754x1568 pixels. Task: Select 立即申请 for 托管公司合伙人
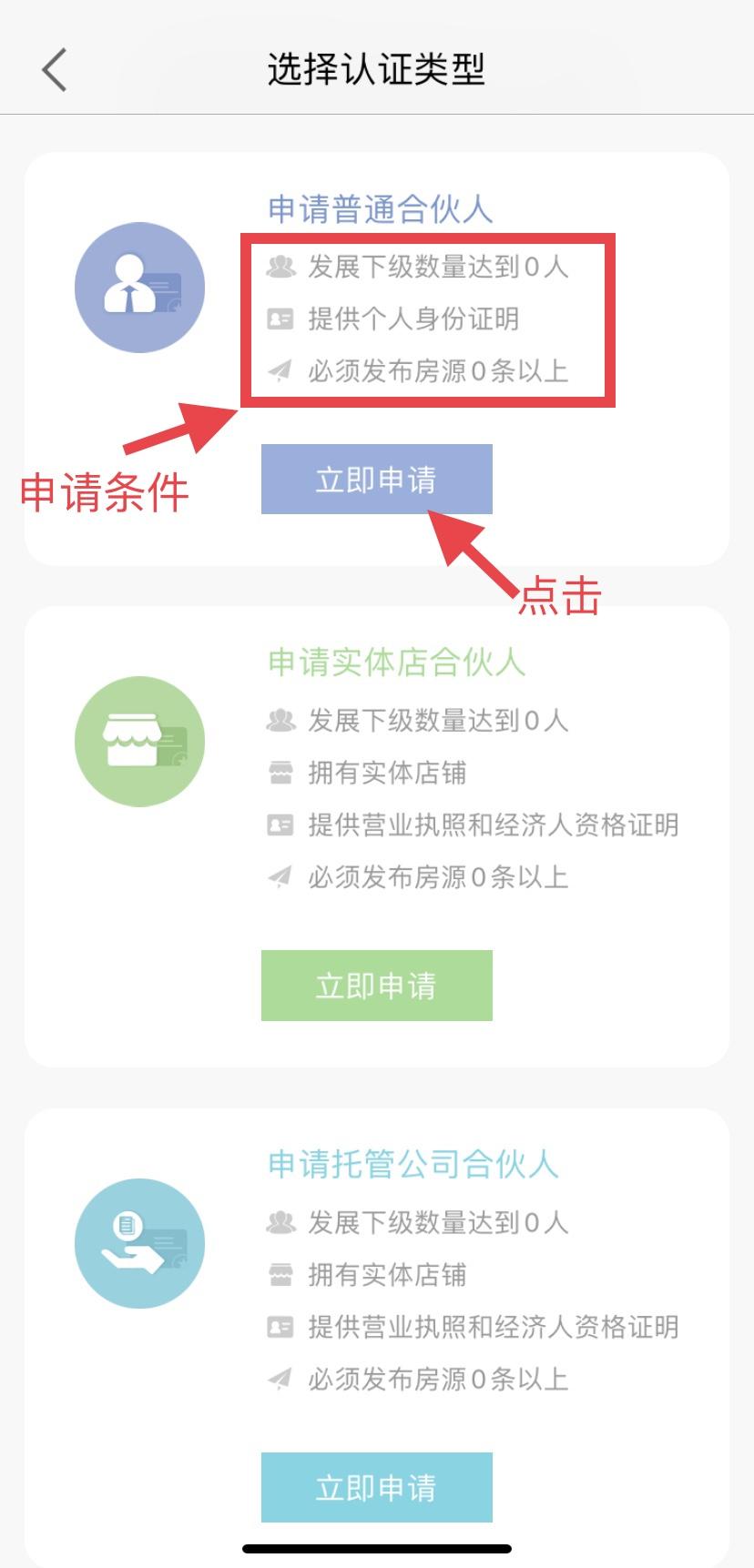[x=376, y=1488]
